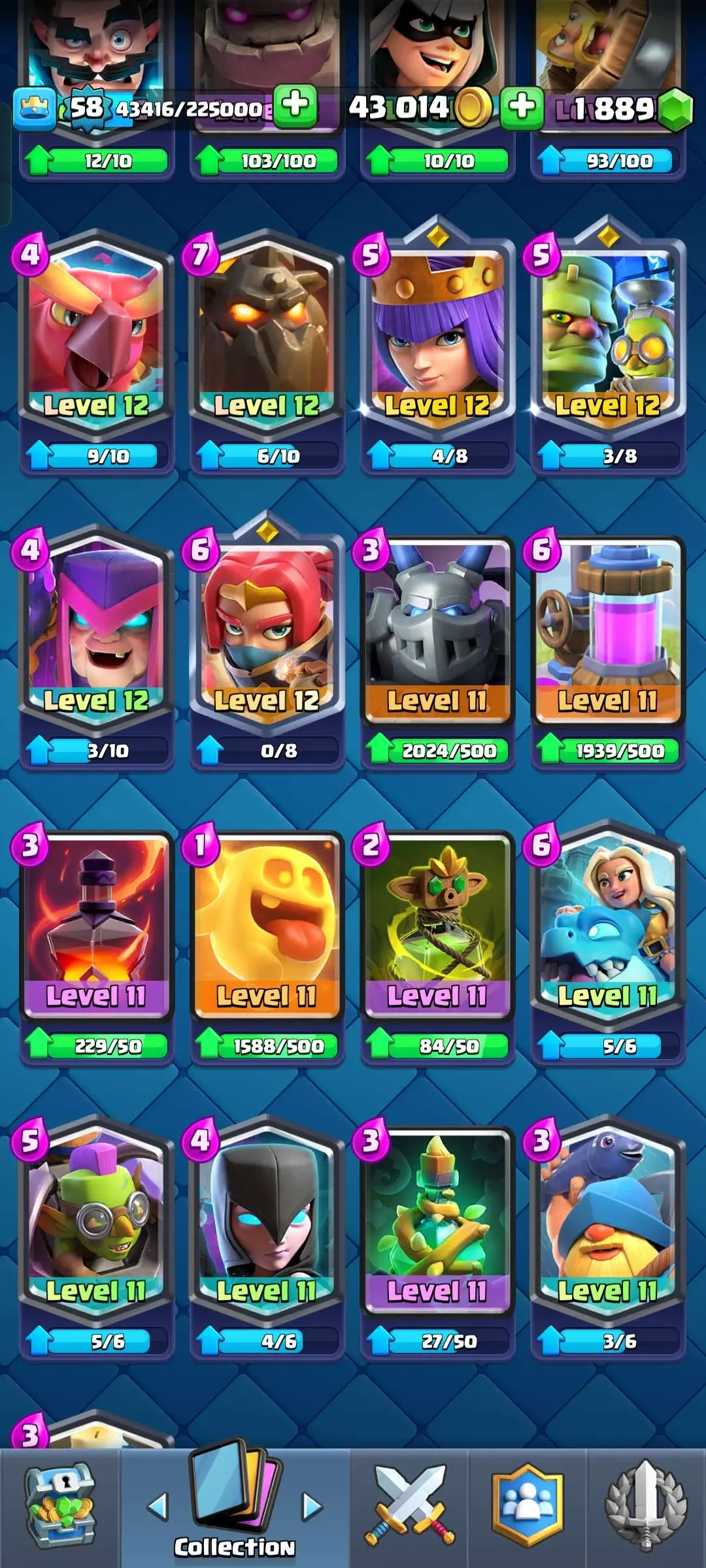Image resolution: width=706 pixels, height=1568 pixels.
Task: Go to the next deck with the right arrow
Action: [312, 1506]
